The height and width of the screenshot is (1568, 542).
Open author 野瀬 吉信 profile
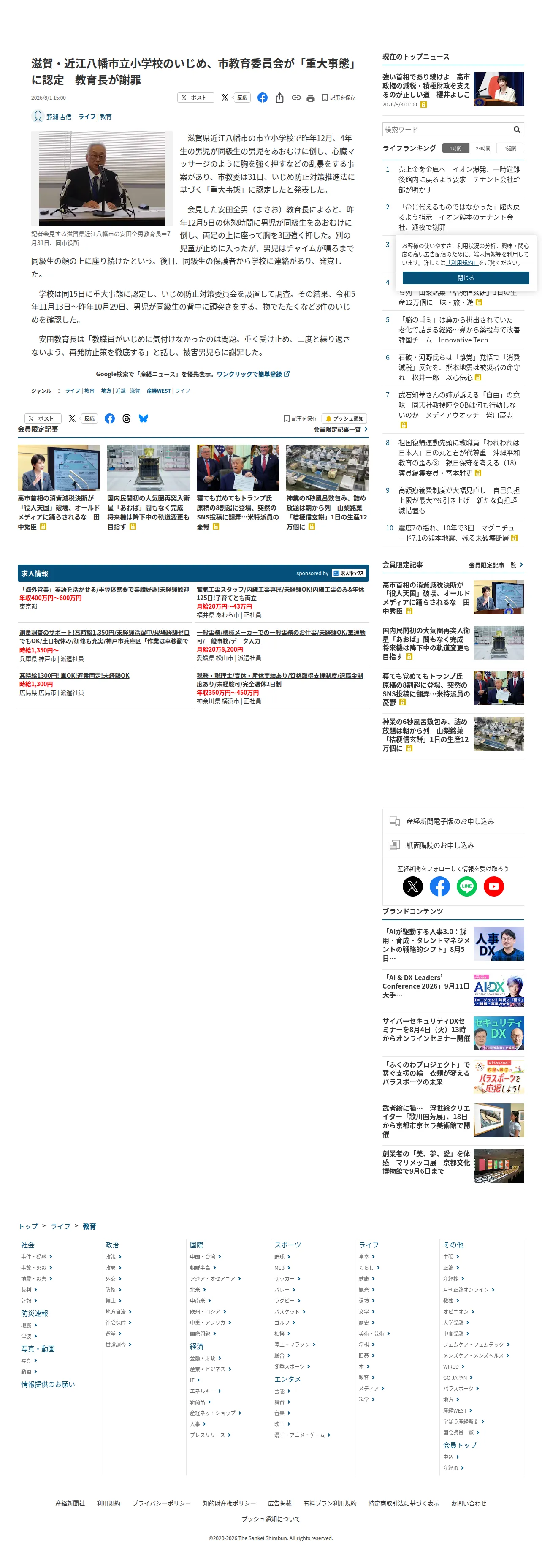(59, 117)
